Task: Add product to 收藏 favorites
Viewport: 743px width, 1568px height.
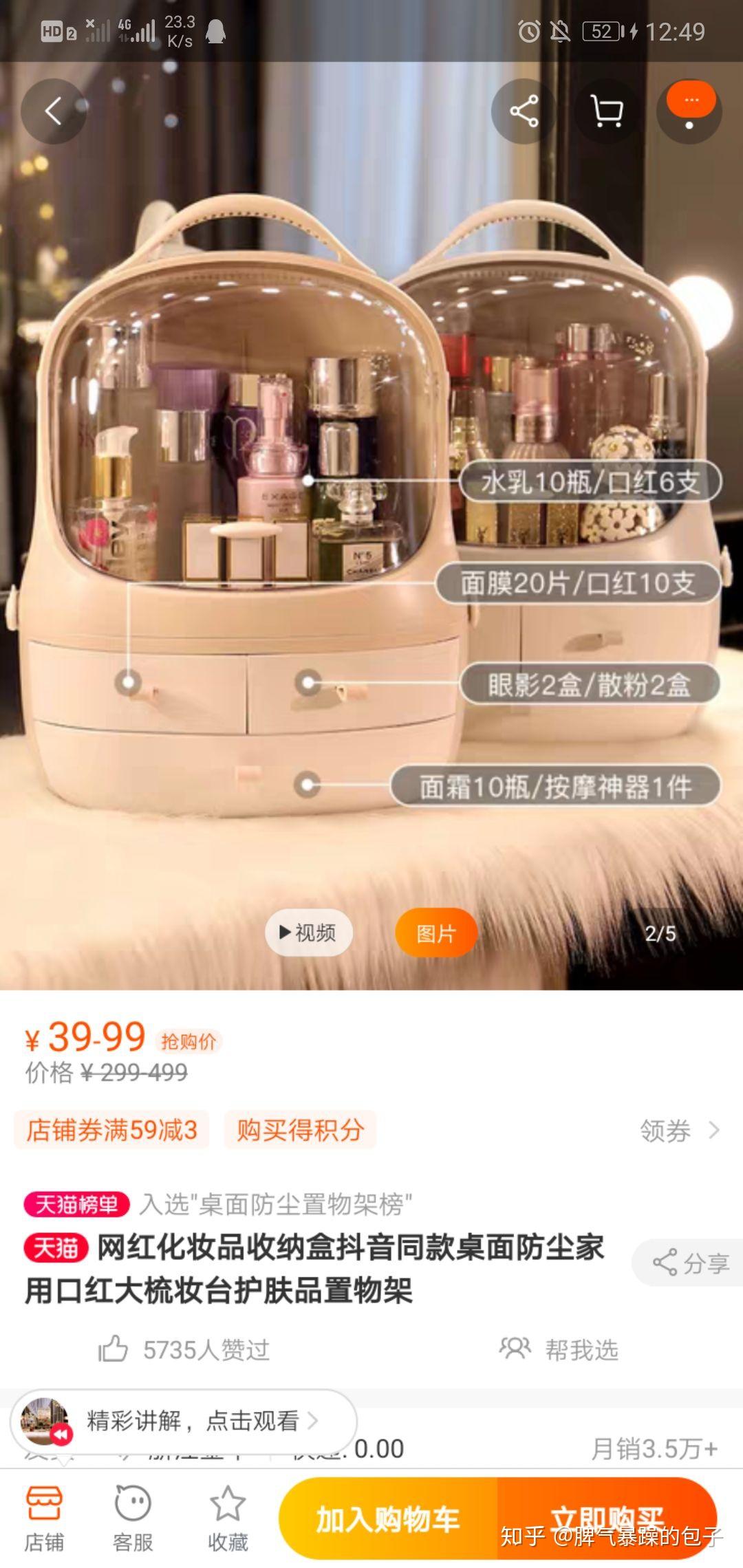Action: pyautogui.click(x=228, y=1518)
